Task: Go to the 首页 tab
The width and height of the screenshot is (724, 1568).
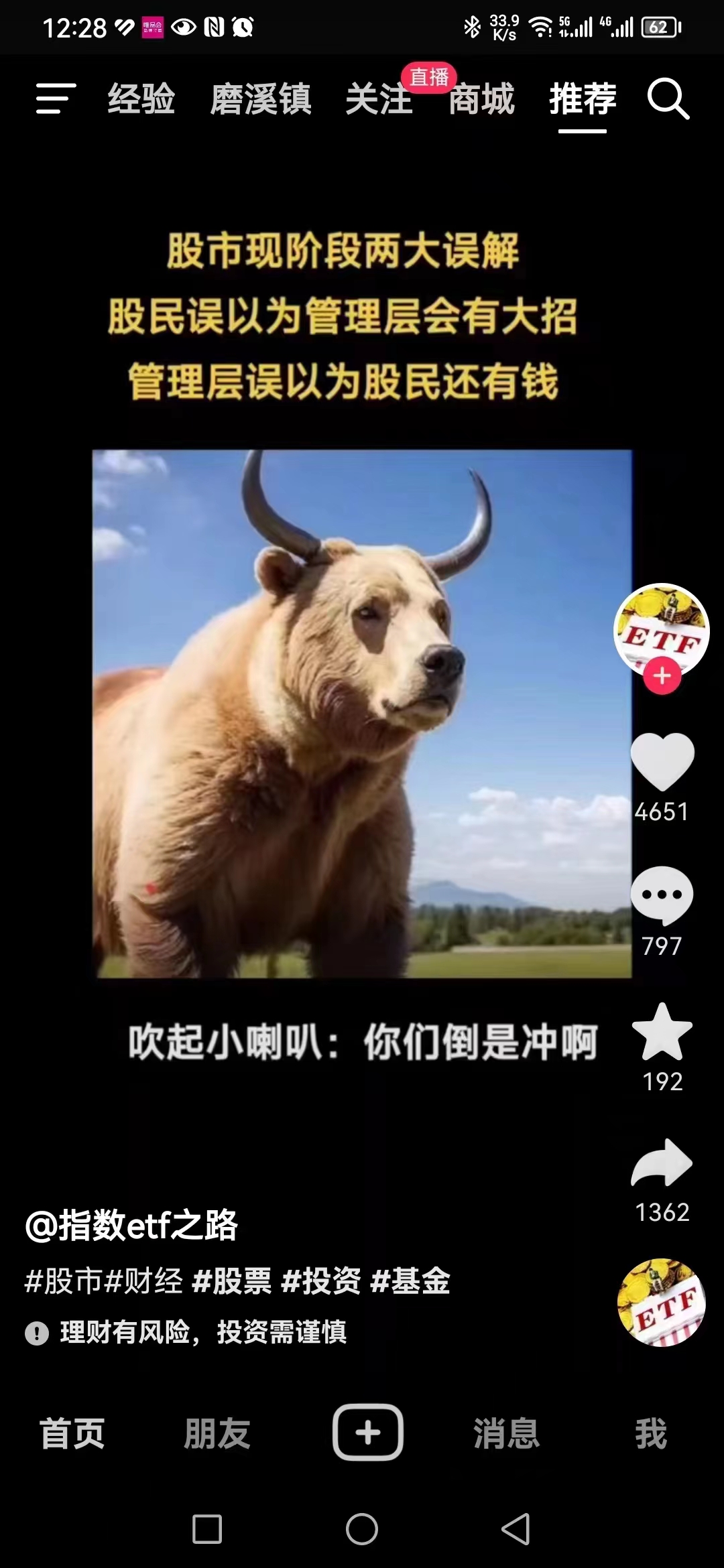Action: click(72, 1433)
